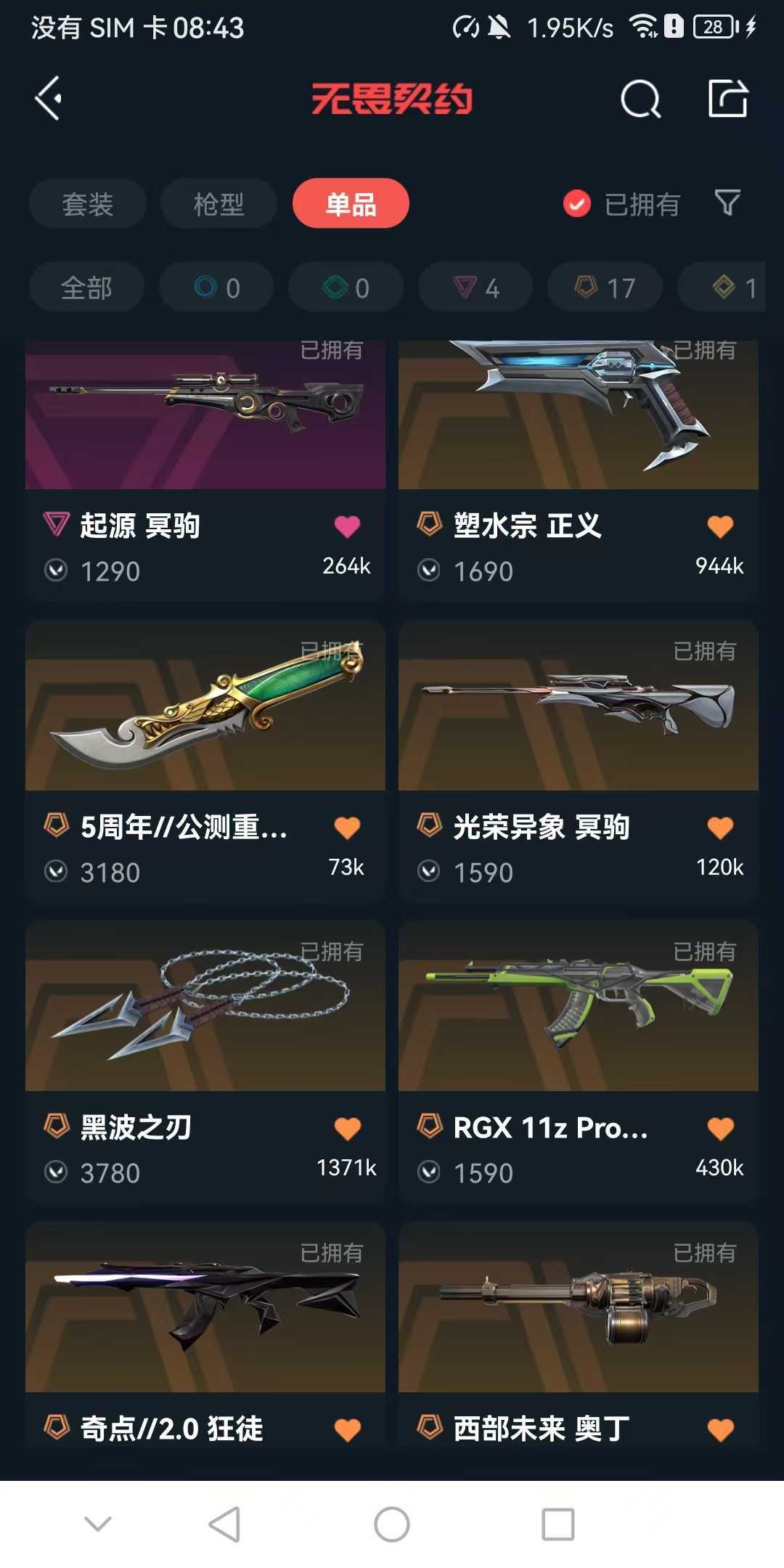Image resolution: width=784 pixels, height=1568 pixels.
Task: Select the 全部 filter chip
Action: pyautogui.click(x=86, y=287)
